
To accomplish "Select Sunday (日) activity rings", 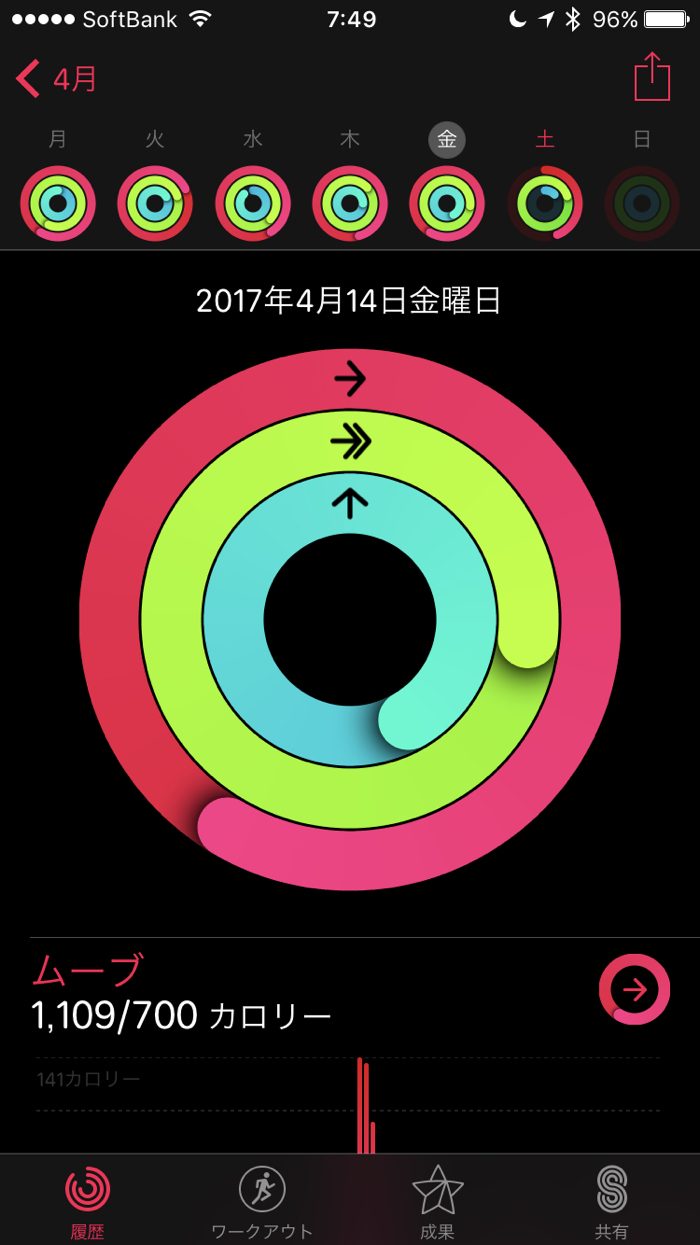I will [641, 204].
